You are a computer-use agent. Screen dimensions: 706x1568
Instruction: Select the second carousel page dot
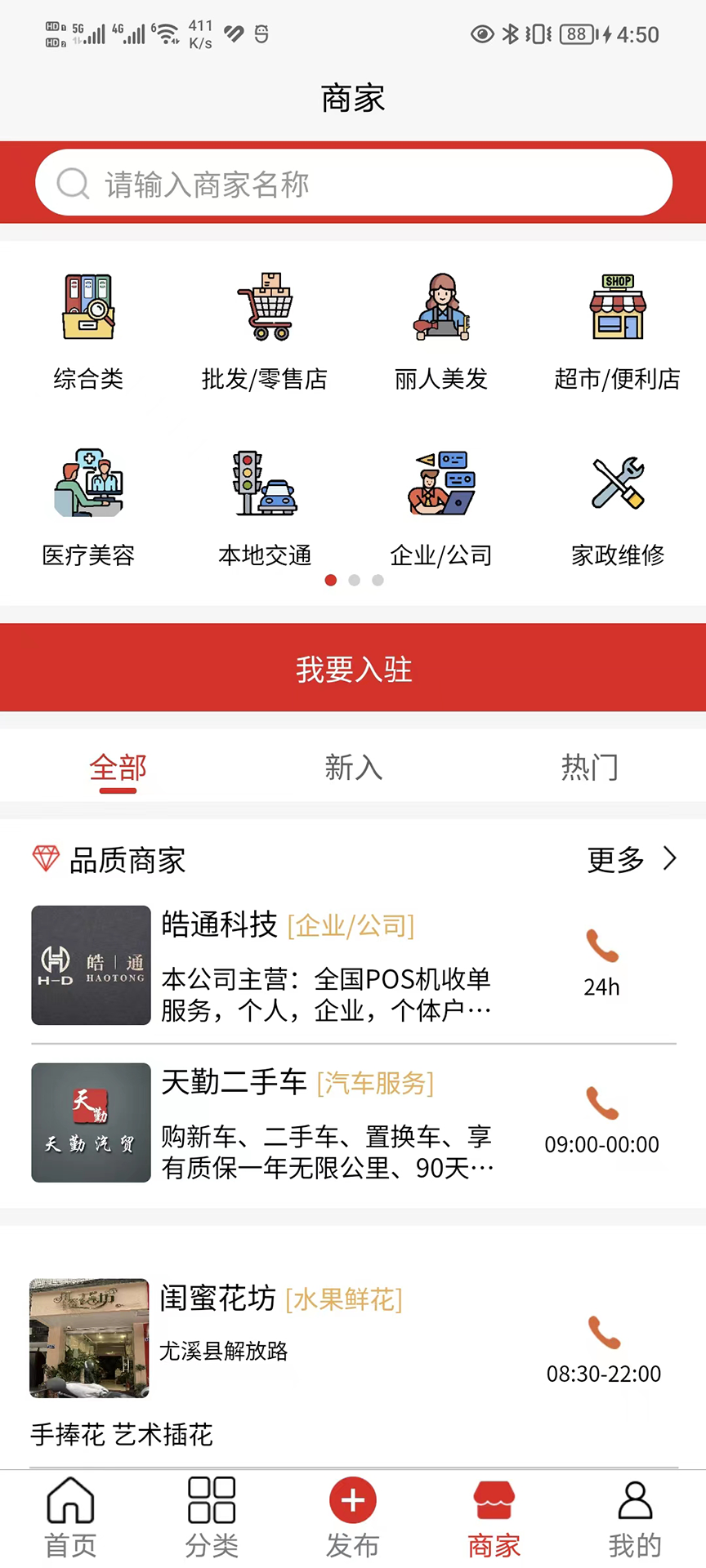pyautogui.click(x=354, y=580)
